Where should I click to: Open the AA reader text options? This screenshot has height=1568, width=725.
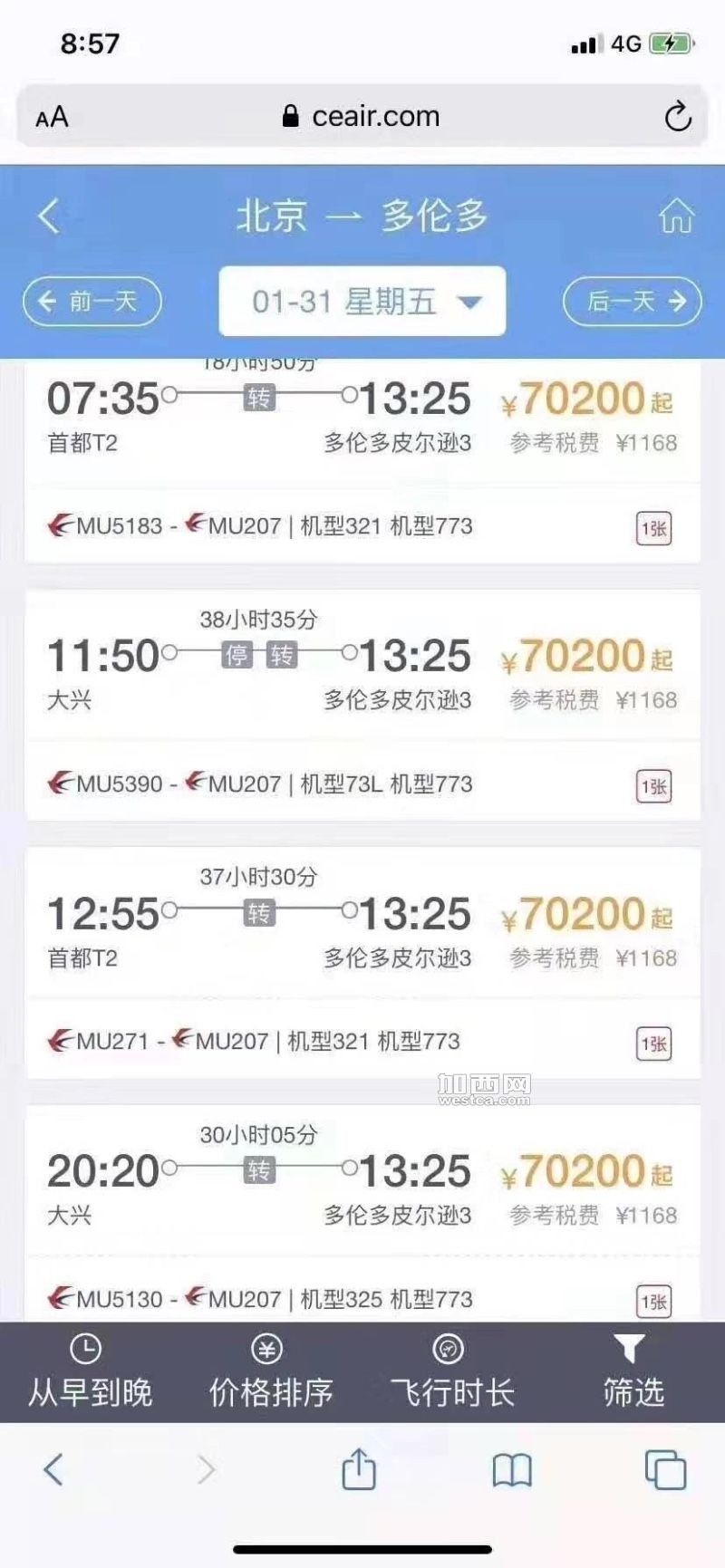[52, 118]
